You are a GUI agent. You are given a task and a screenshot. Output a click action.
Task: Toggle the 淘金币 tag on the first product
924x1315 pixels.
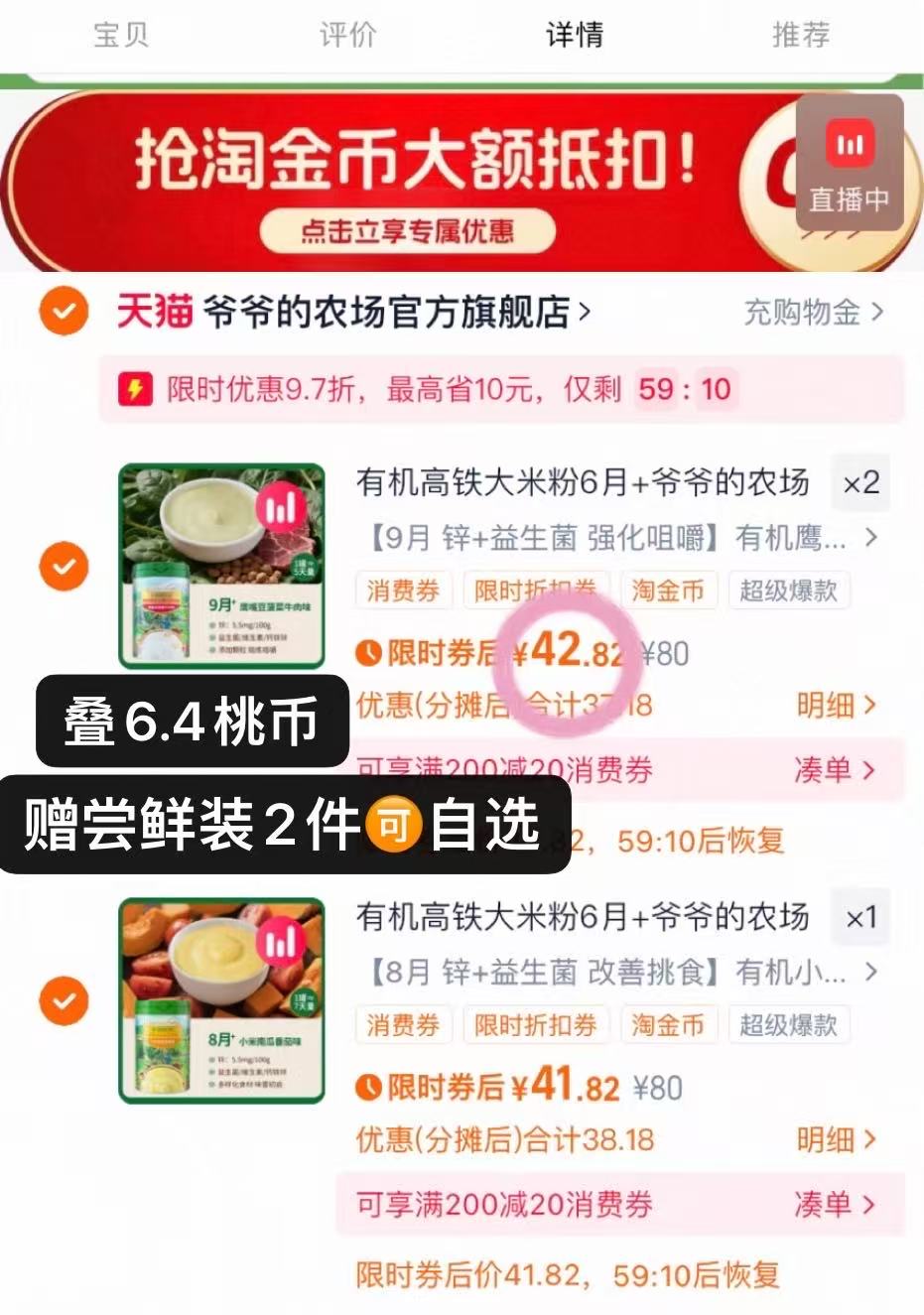pyautogui.click(x=669, y=590)
